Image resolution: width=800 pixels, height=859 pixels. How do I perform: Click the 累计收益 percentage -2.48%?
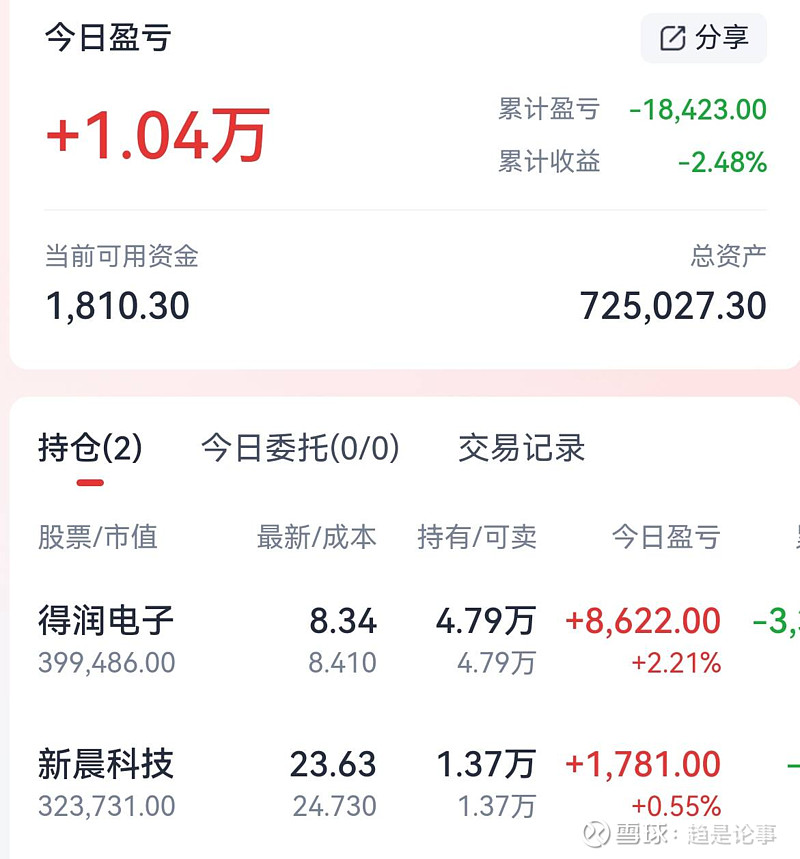click(x=721, y=162)
